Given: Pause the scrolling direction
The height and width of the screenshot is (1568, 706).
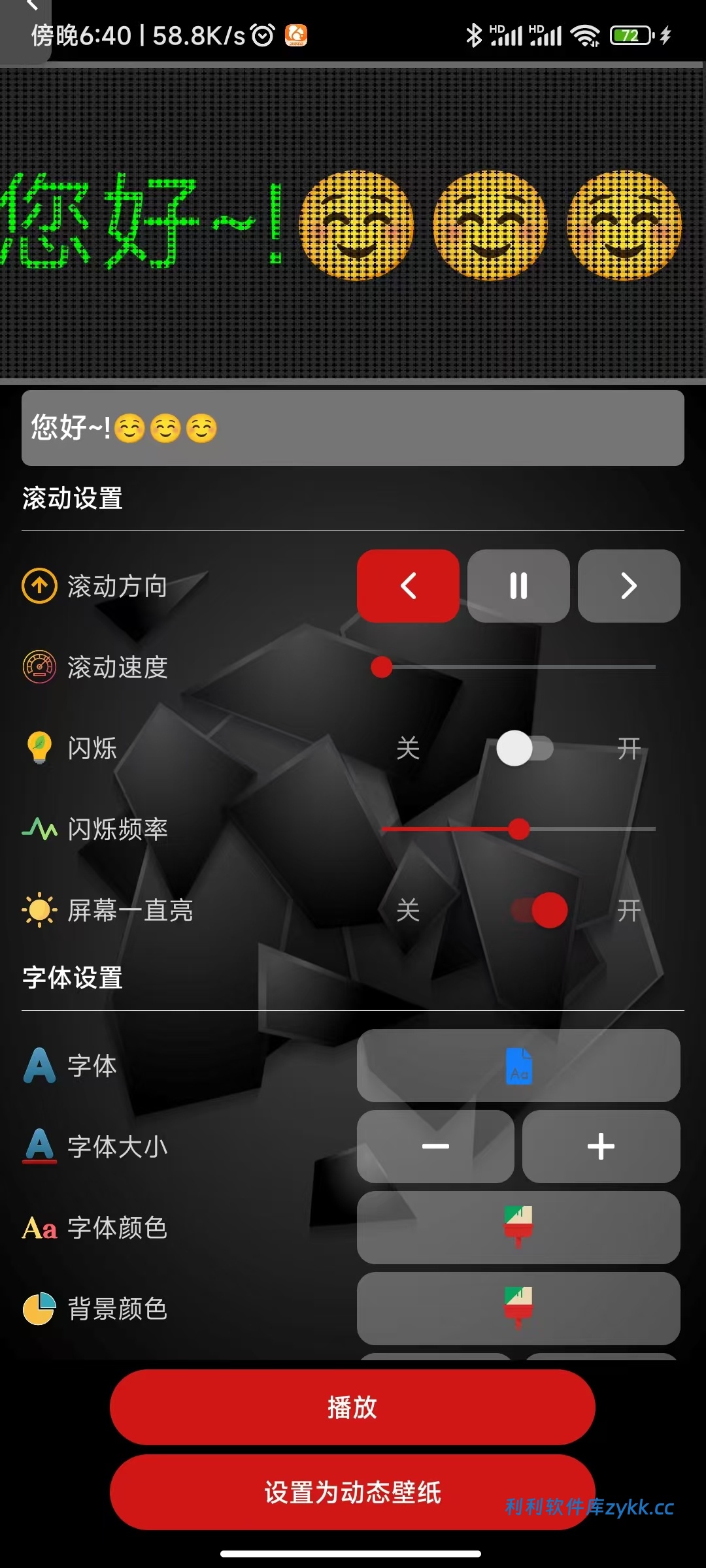Looking at the screenshot, I should 518,586.
